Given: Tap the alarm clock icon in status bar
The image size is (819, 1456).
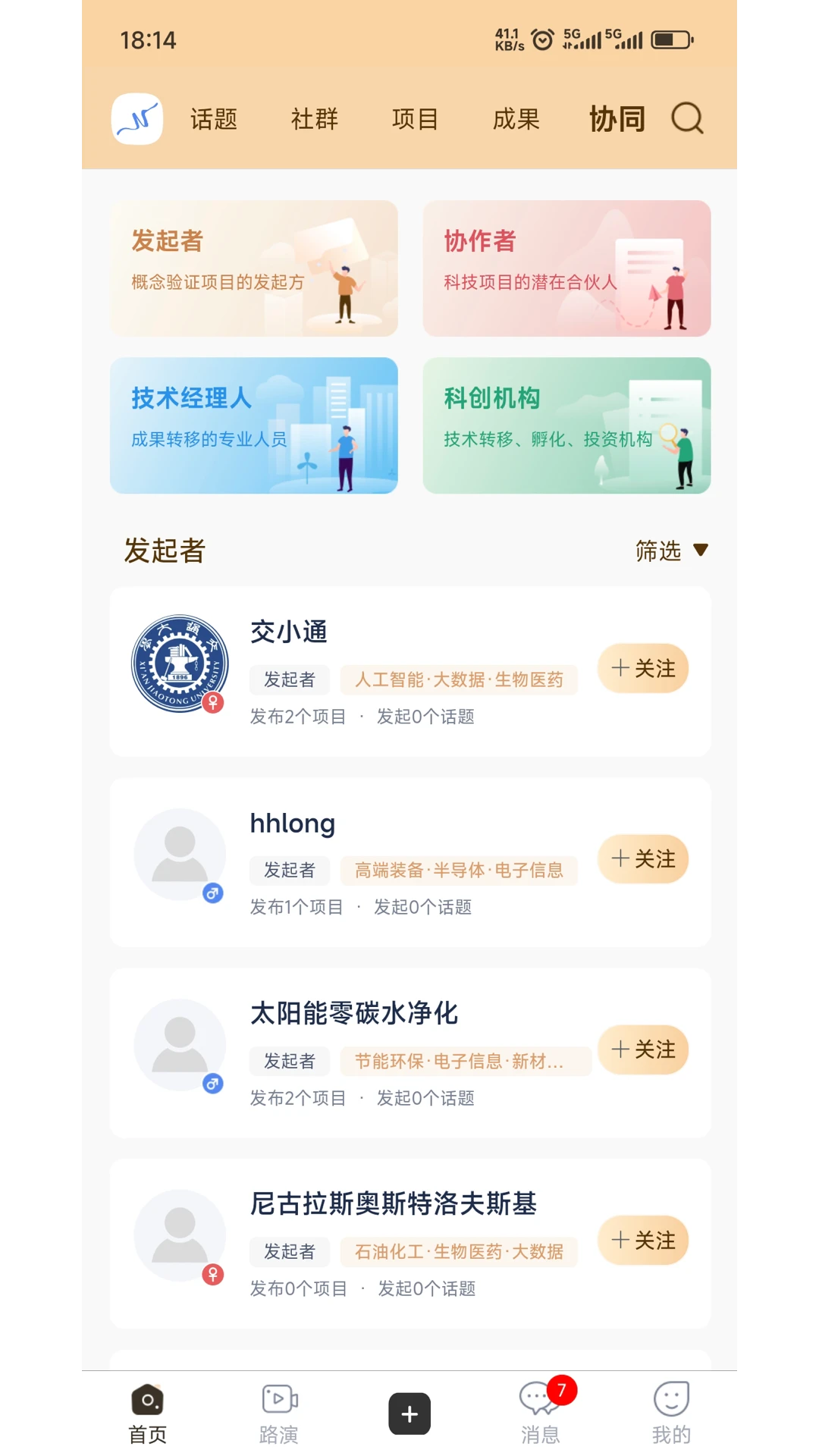Looking at the screenshot, I should [x=541, y=39].
